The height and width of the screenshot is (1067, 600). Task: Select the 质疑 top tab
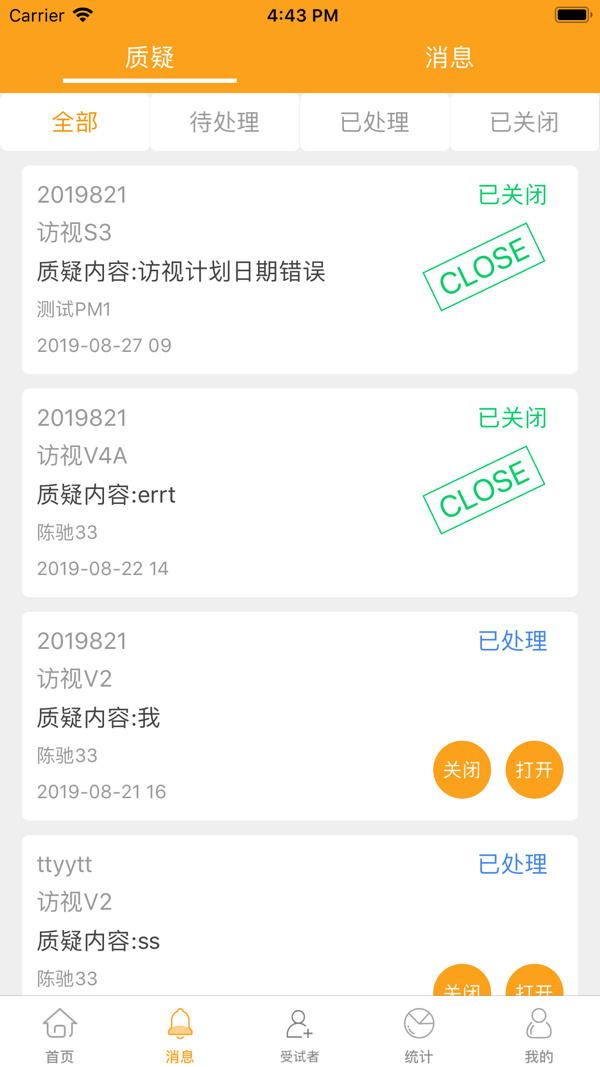pyautogui.click(x=150, y=57)
